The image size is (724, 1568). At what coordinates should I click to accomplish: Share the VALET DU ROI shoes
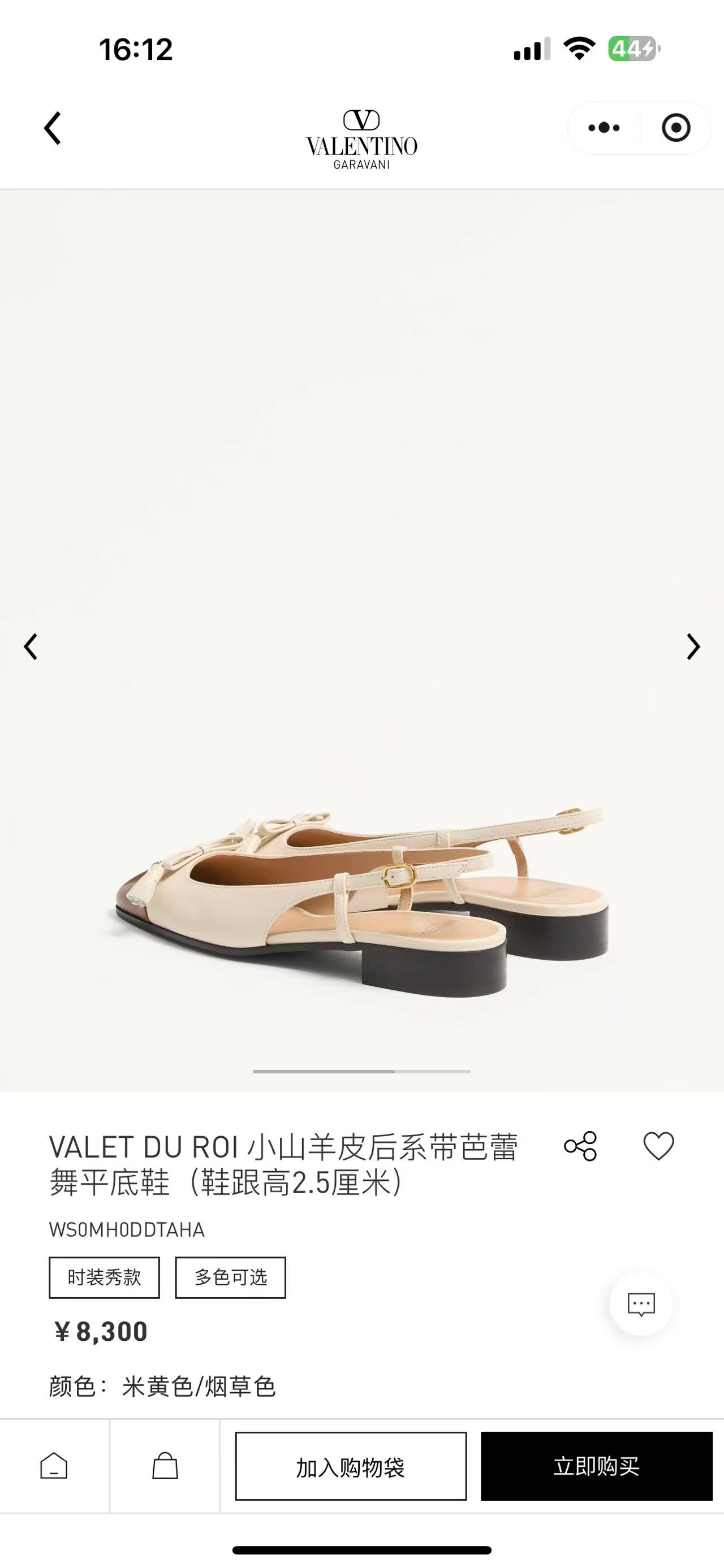tap(580, 1146)
